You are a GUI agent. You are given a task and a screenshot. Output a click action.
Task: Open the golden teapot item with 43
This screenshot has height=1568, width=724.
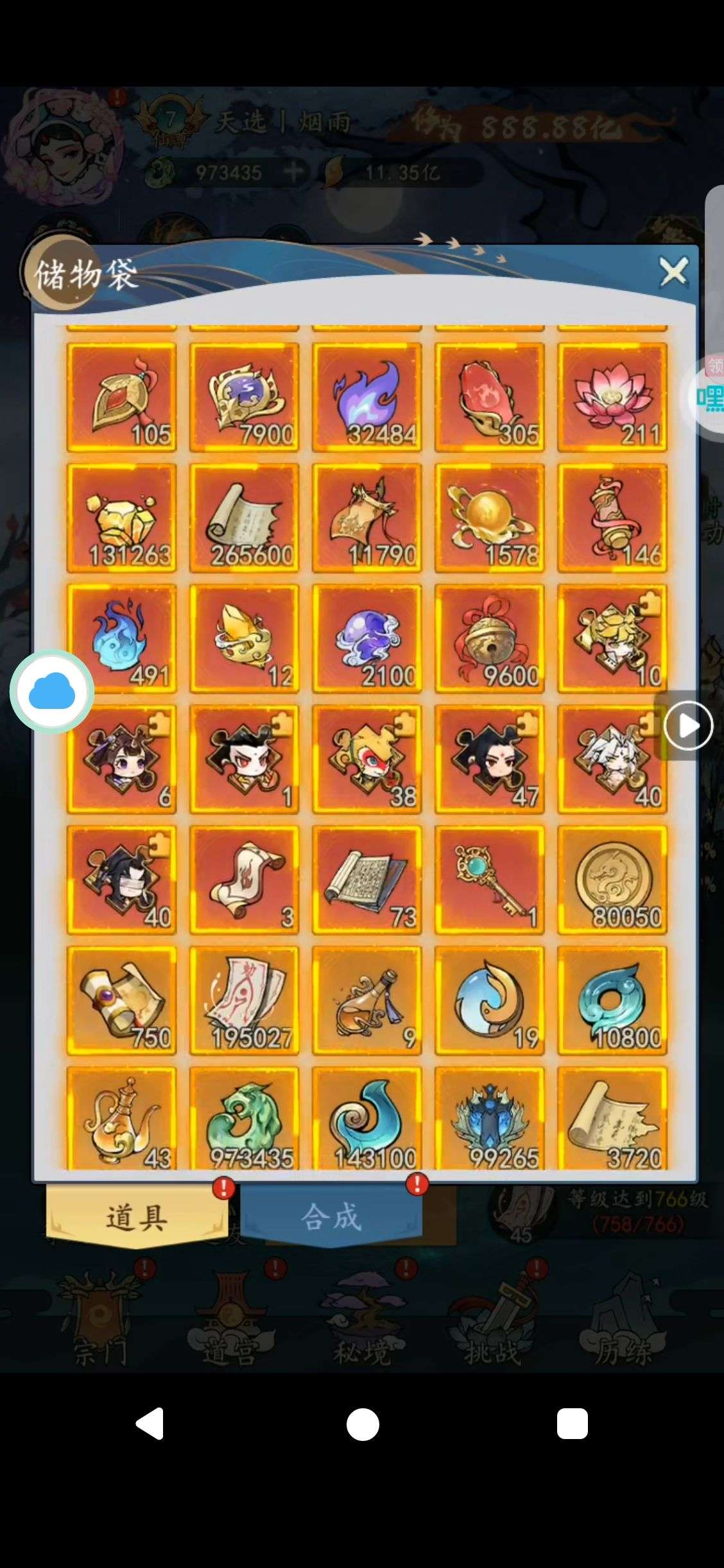point(121,1118)
